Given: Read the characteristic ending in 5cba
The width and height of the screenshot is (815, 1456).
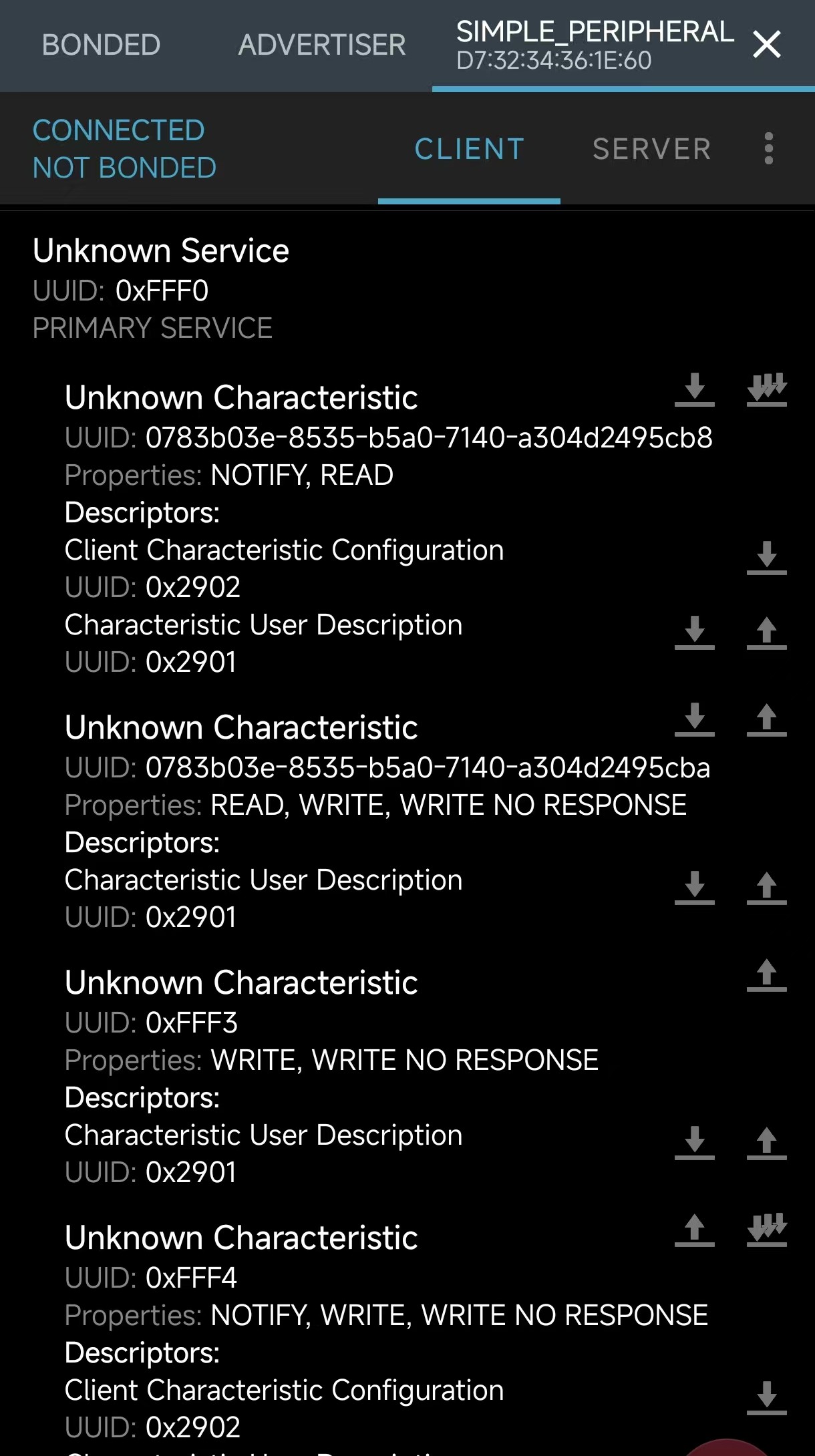Looking at the screenshot, I should pyautogui.click(x=695, y=719).
